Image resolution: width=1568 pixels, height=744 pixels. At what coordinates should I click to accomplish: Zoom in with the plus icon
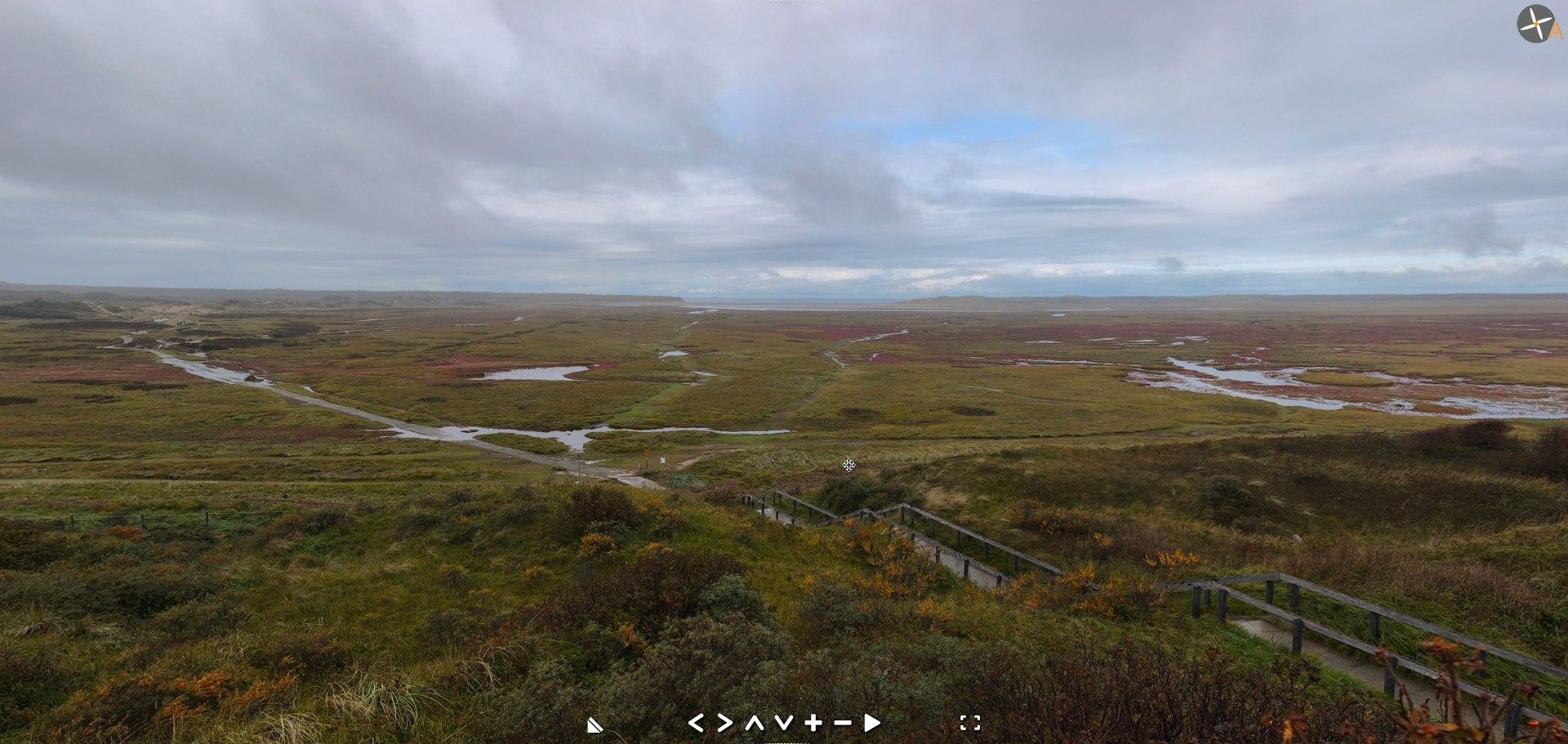click(x=813, y=723)
